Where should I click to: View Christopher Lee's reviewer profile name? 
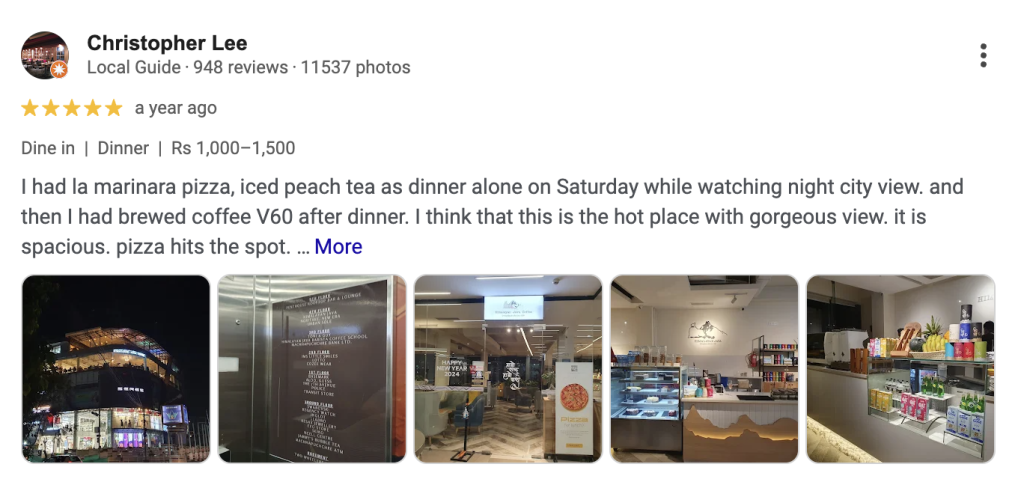pos(167,43)
